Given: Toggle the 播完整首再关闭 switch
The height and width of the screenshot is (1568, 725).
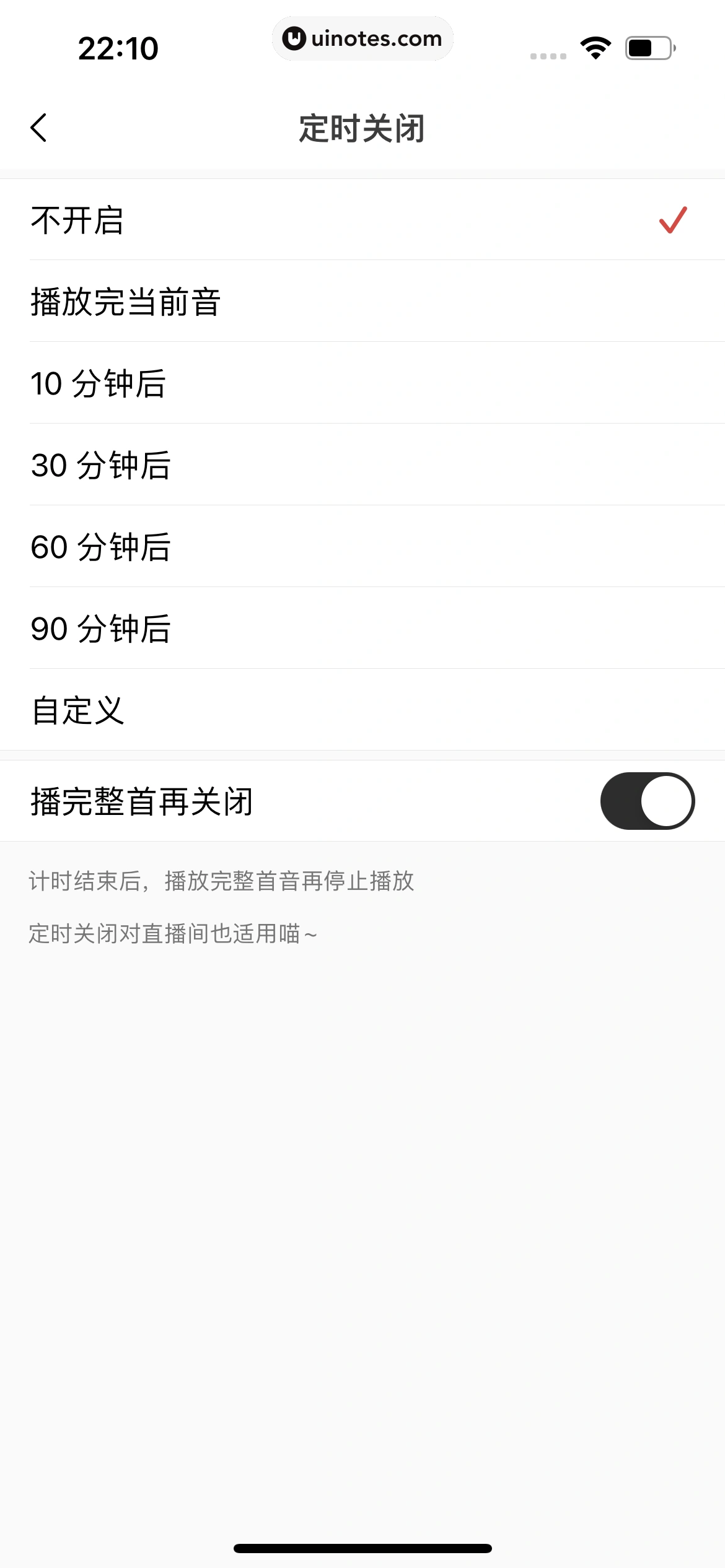Looking at the screenshot, I should click(647, 801).
